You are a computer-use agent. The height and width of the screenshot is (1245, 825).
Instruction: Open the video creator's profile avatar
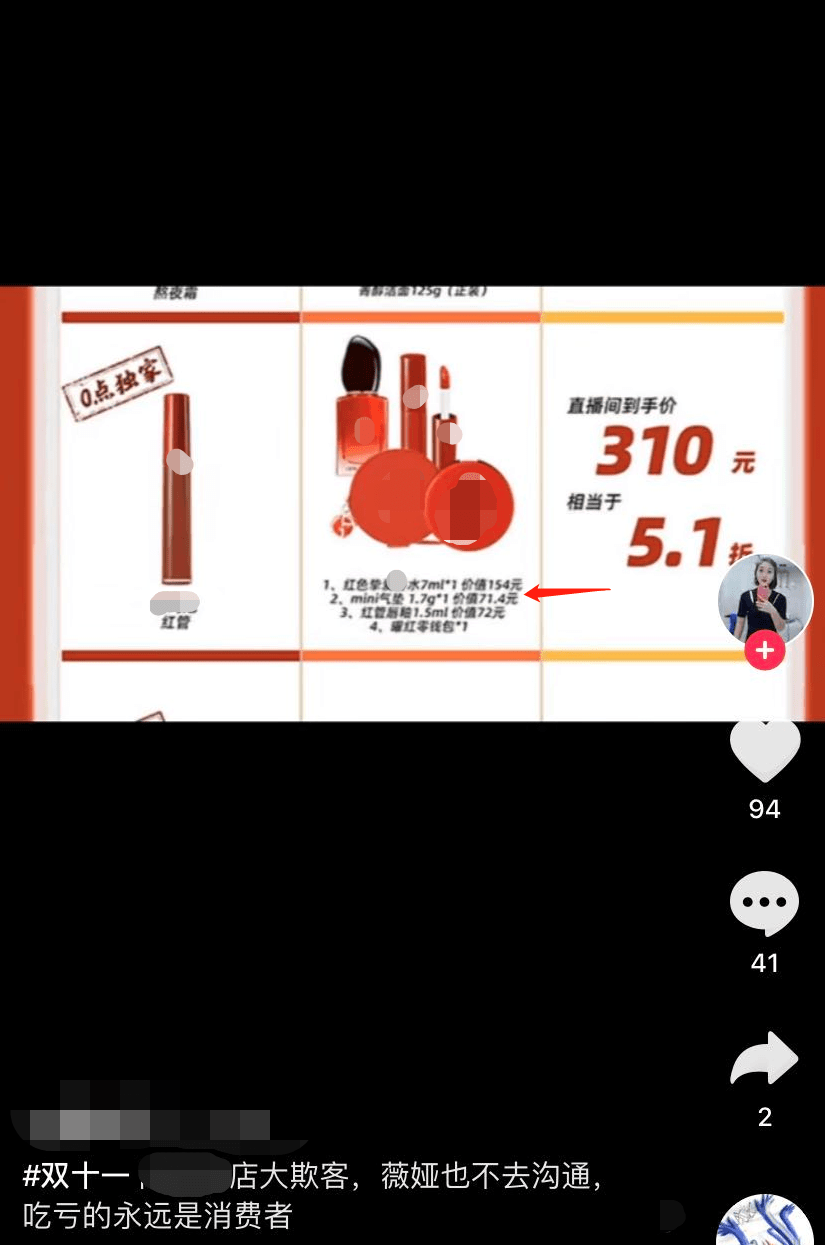click(x=765, y=600)
